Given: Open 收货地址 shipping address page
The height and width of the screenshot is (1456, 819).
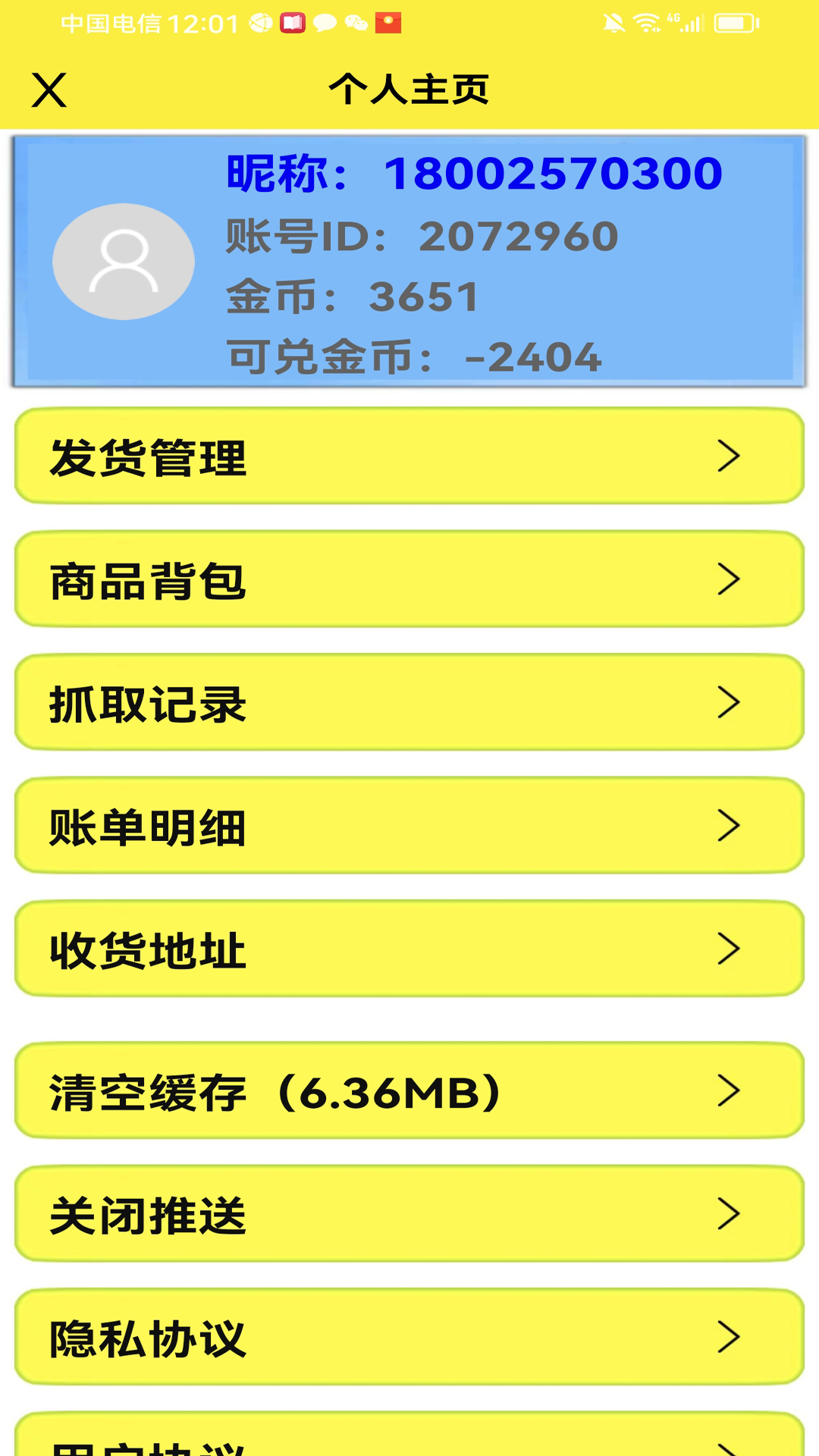Looking at the screenshot, I should (409, 949).
